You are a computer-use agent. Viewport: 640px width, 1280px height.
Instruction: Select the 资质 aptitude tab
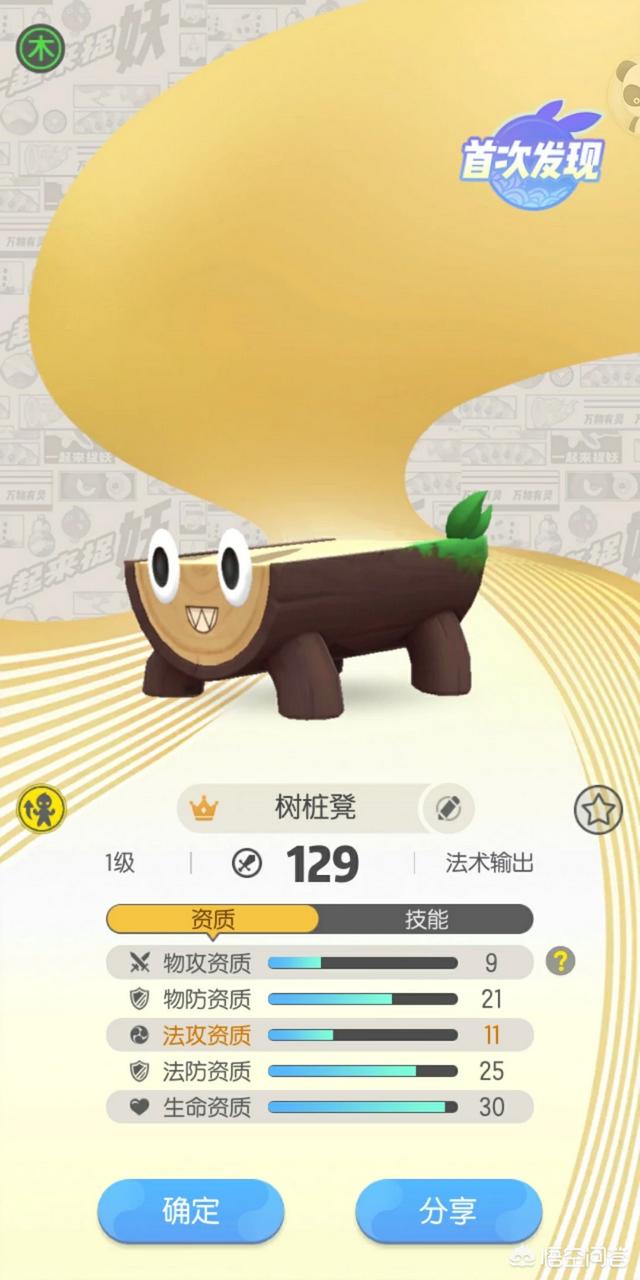[213, 919]
